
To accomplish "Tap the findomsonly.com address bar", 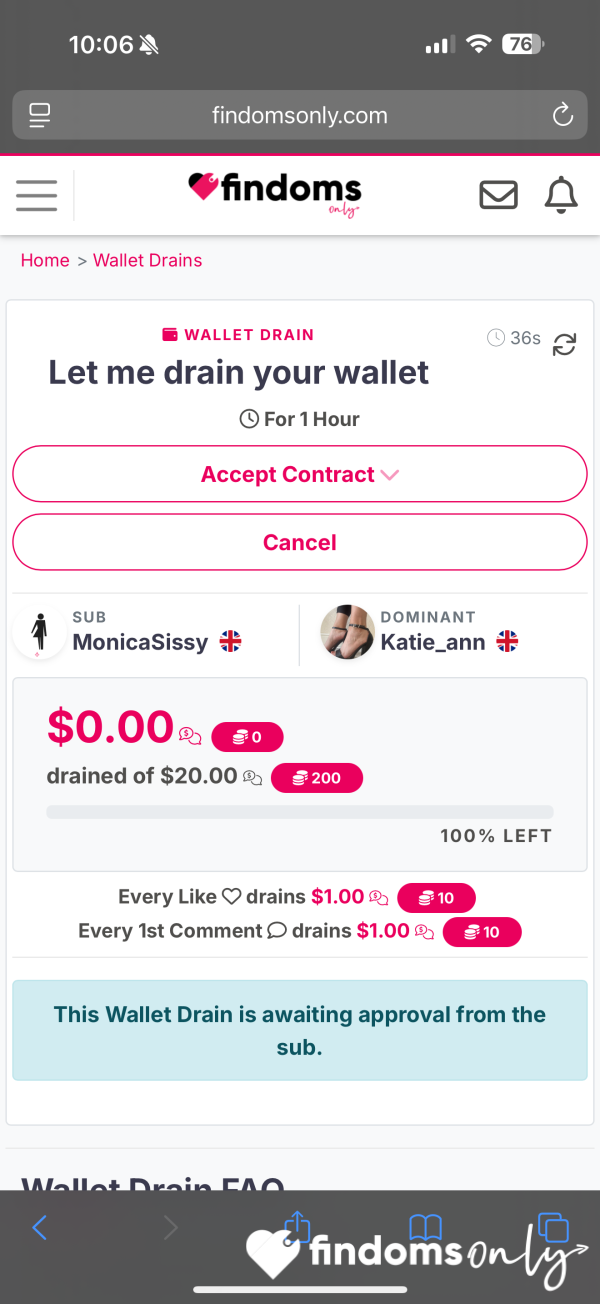I will 300,115.
